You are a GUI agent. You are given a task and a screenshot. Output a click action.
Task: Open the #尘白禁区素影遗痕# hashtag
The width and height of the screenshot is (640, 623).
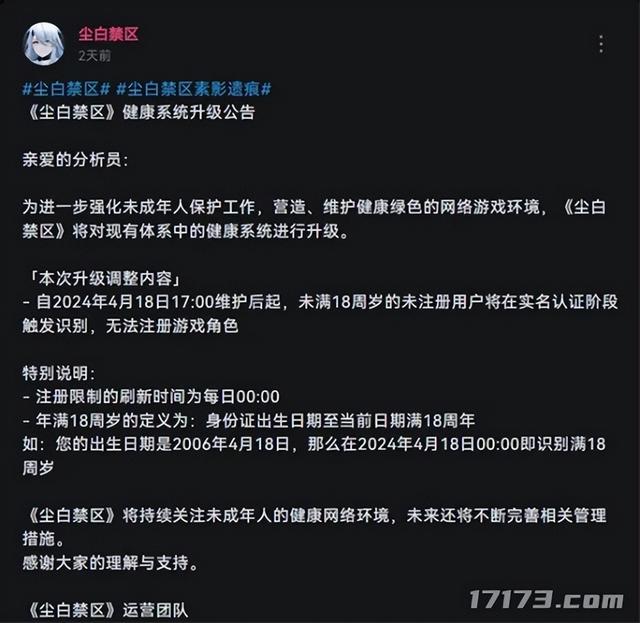click(x=194, y=88)
